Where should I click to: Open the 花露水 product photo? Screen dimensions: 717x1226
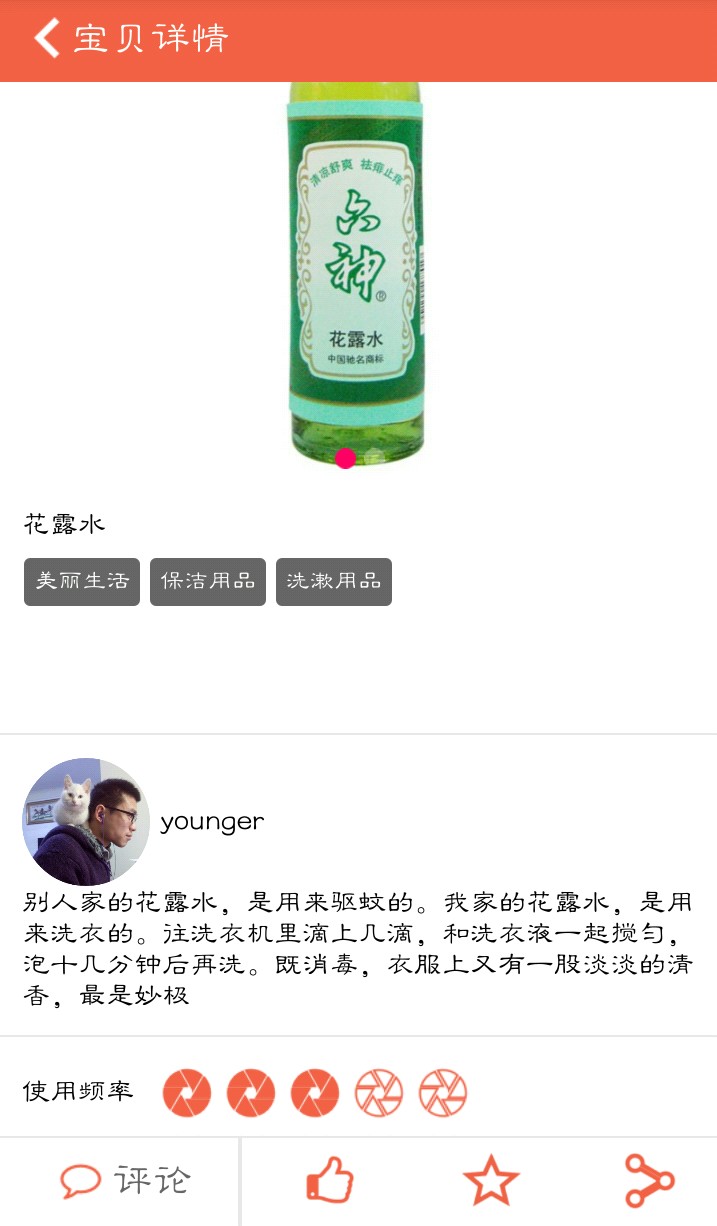click(x=356, y=270)
